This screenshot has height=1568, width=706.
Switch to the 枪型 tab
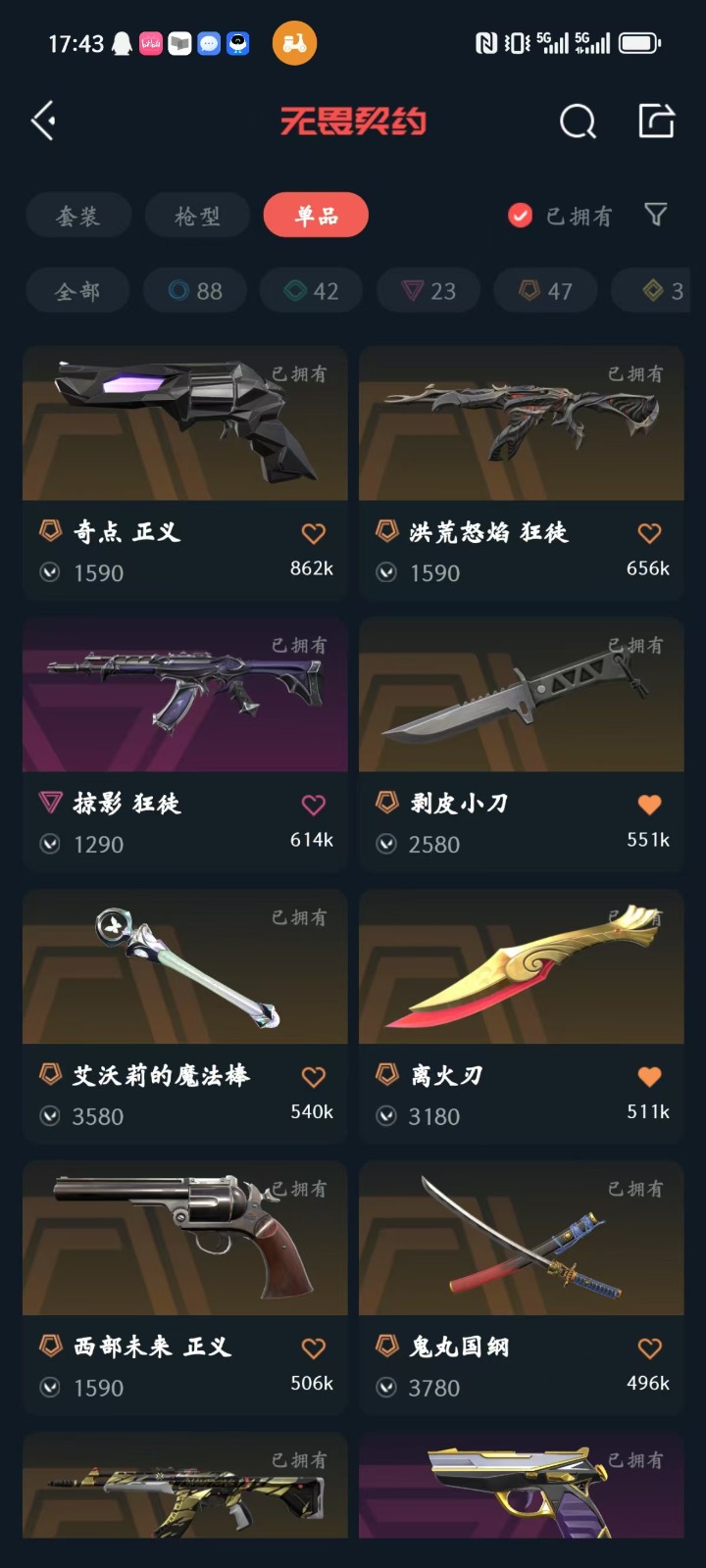197,216
